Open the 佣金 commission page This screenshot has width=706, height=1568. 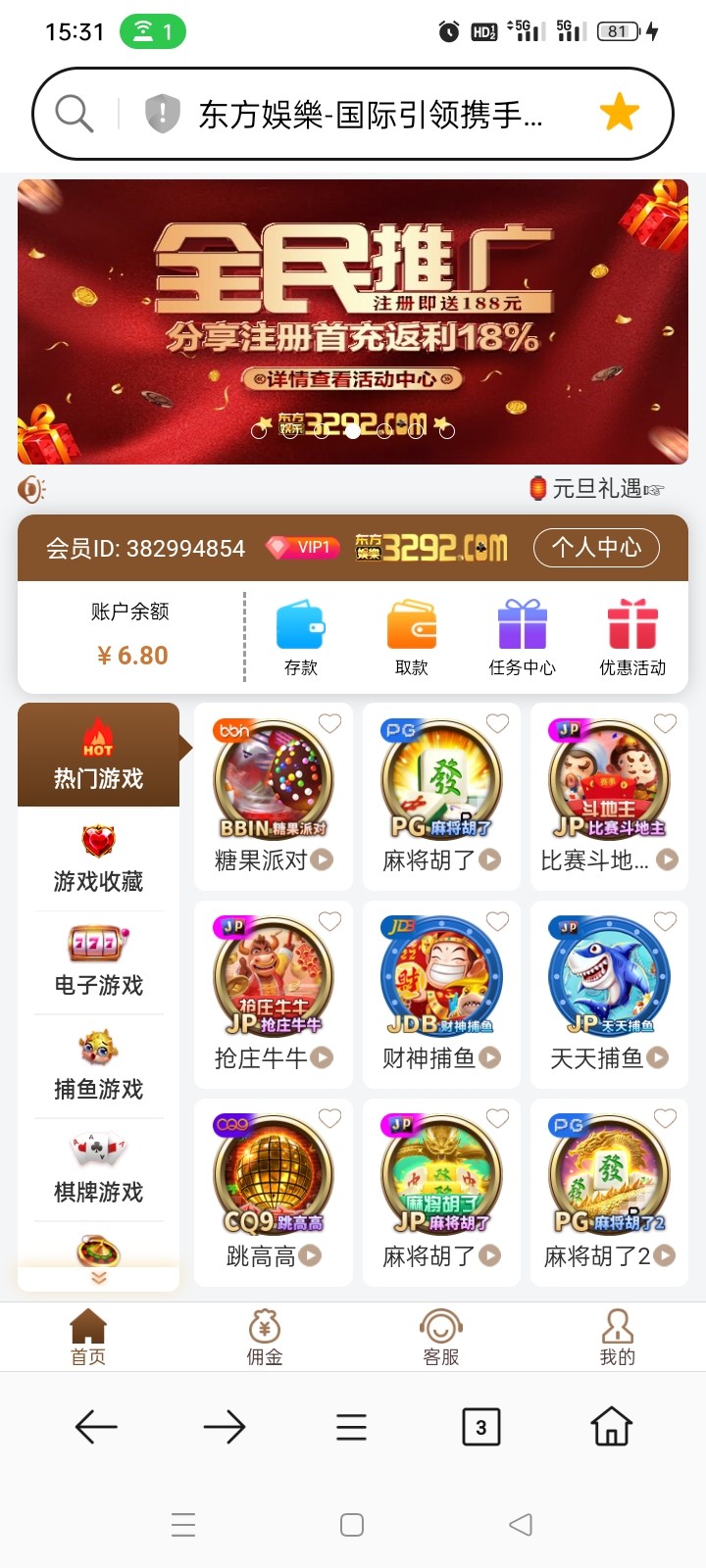pos(264,1335)
